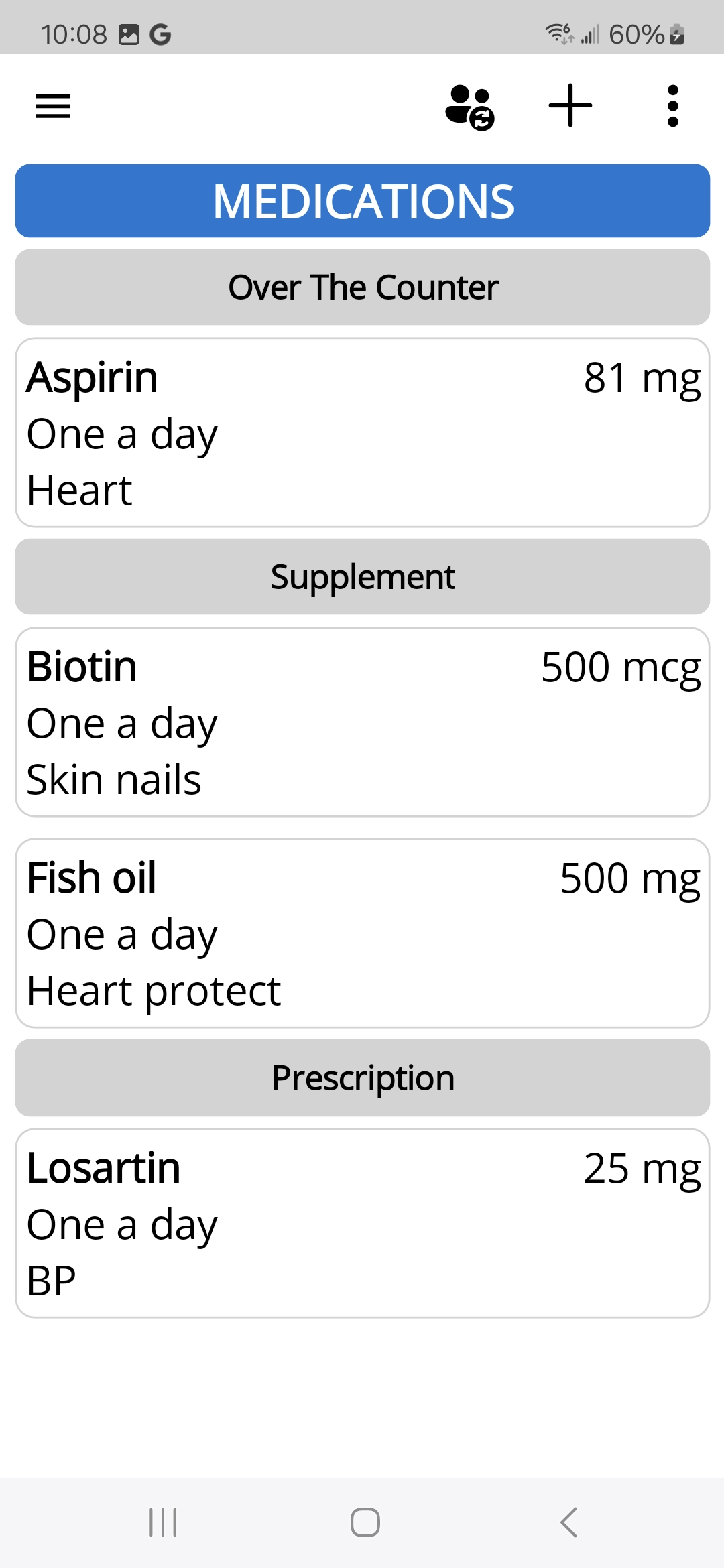Viewport: 724px width, 1568px height.
Task: Open the Losartin 25 mg prescription
Action: click(x=362, y=1223)
